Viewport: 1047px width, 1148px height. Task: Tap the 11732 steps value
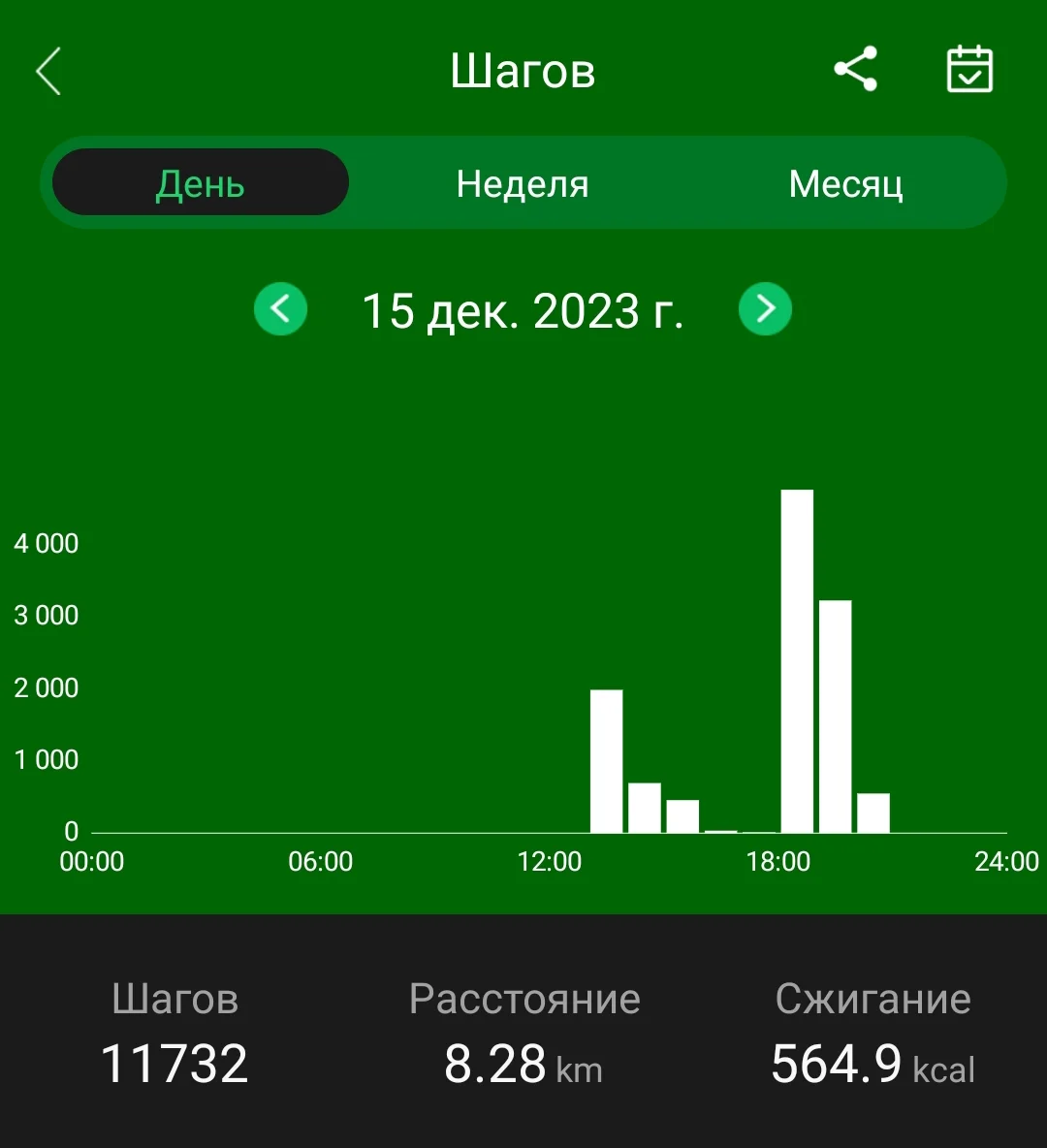point(174,1063)
